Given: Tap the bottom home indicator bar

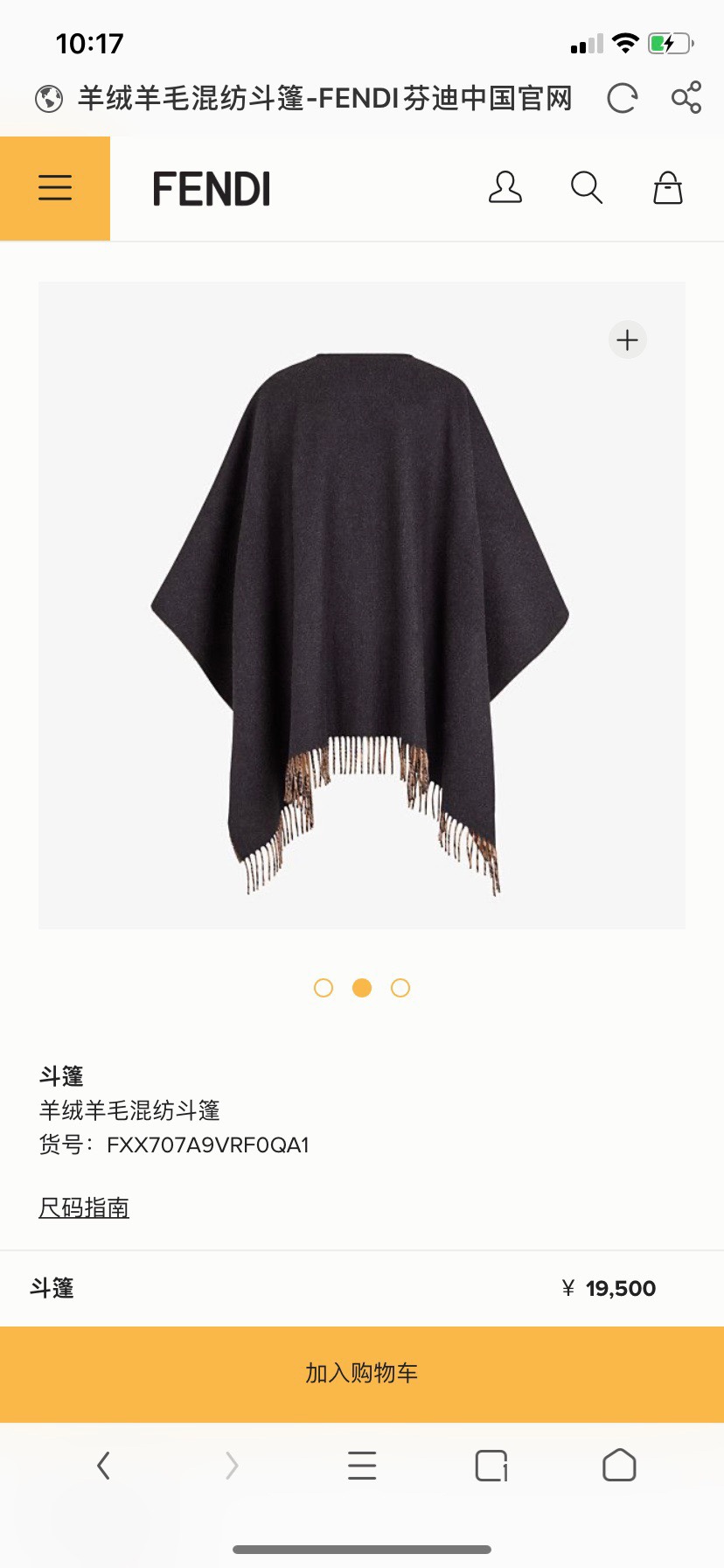Looking at the screenshot, I should pos(362,1550).
